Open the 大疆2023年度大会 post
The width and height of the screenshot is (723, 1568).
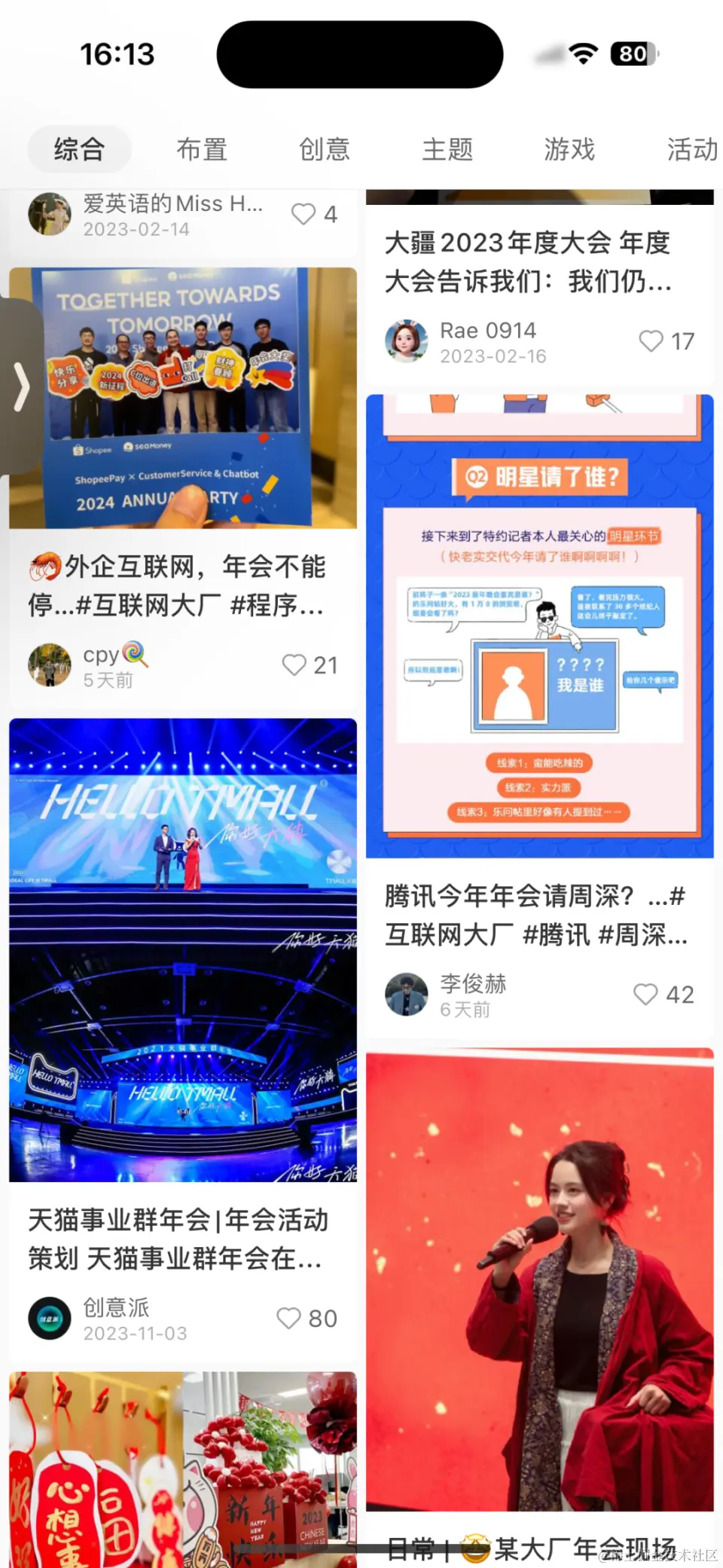pyautogui.click(x=527, y=262)
